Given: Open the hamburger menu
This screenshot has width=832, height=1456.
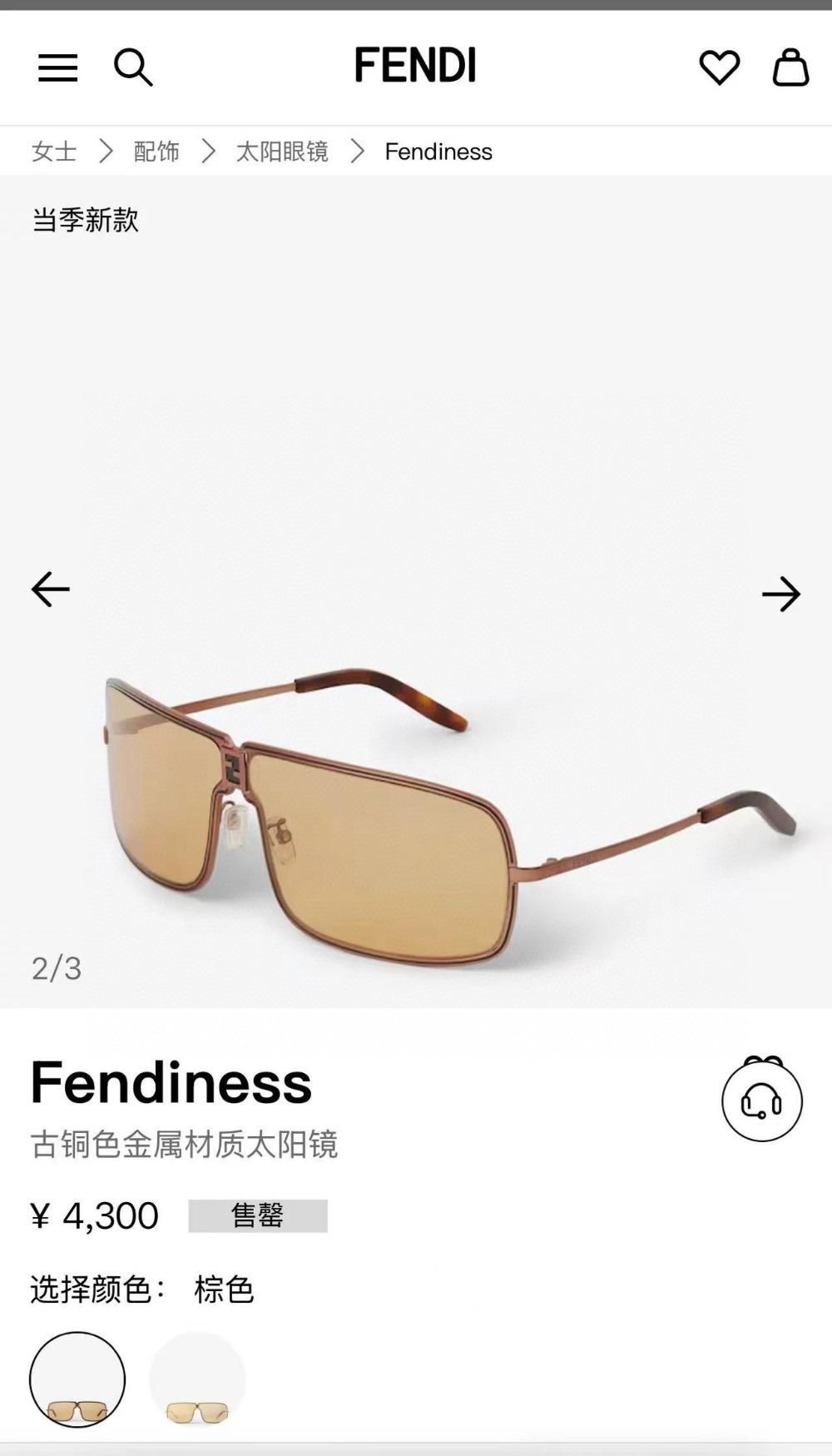Looking at the screenshot, I should pos(57,67).
